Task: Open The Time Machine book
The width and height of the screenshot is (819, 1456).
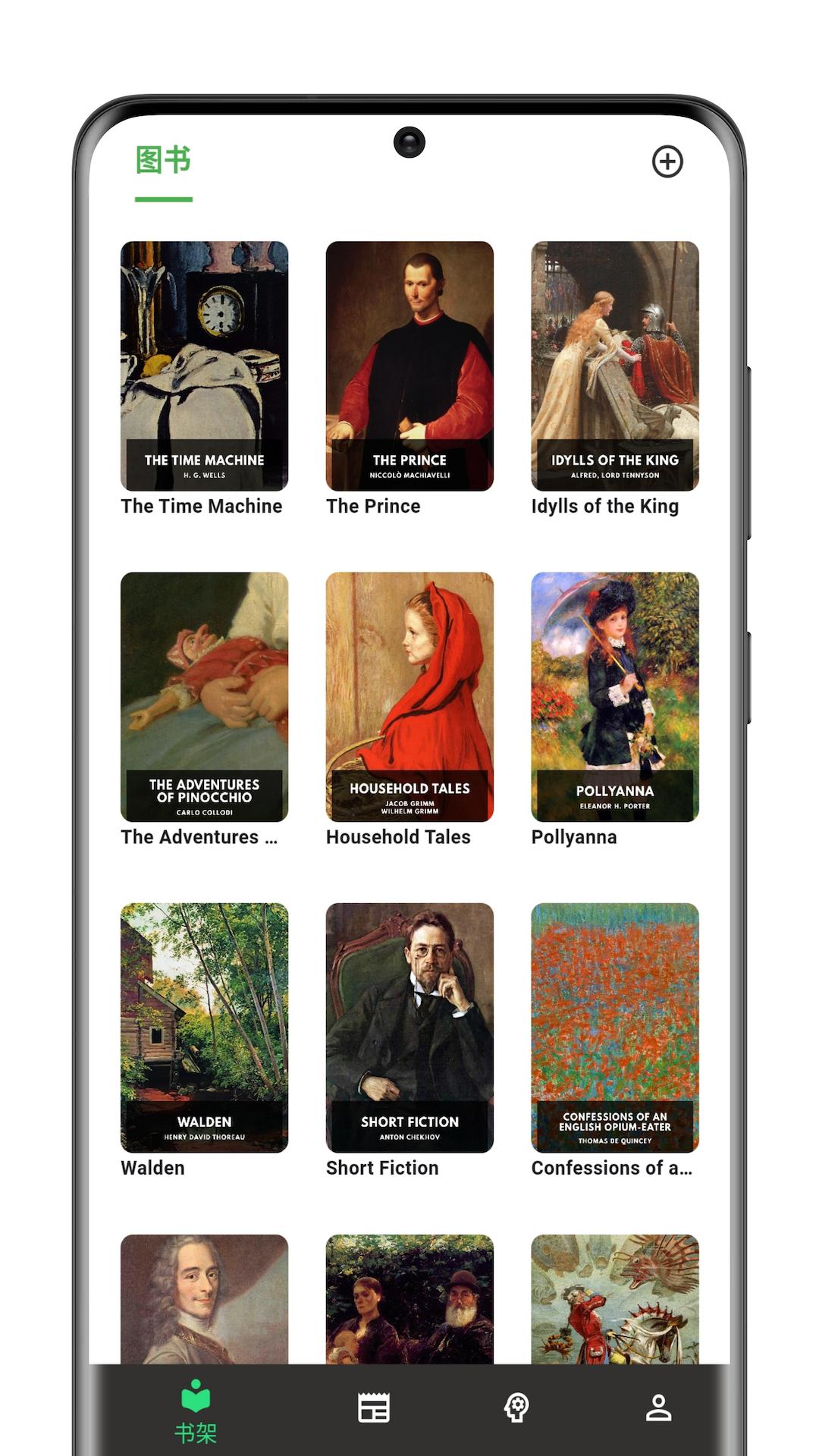Action: coord(204,366)
